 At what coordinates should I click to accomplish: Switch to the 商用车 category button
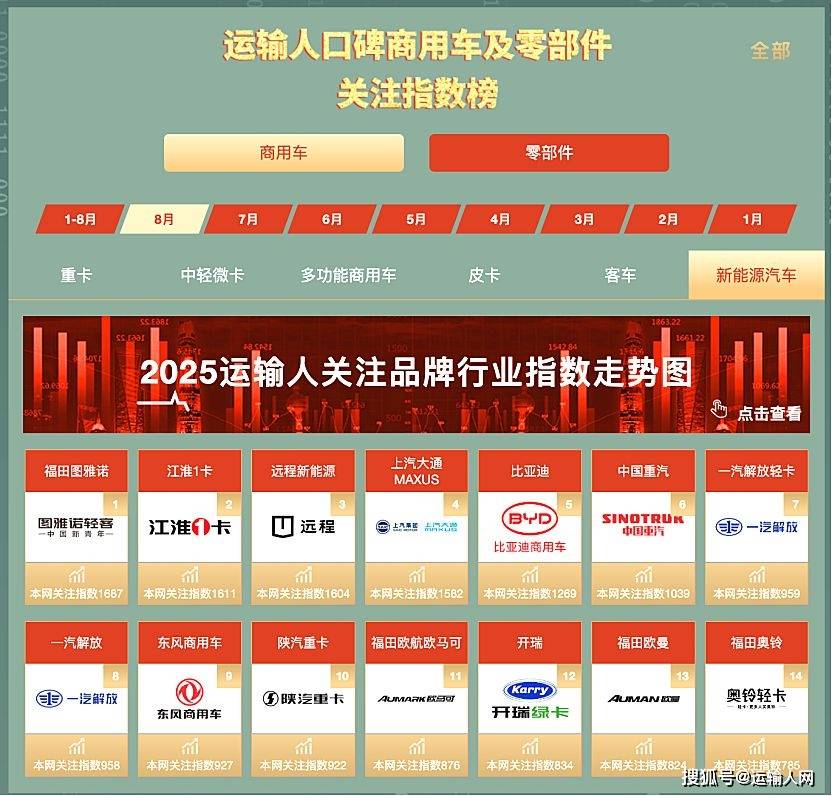coord(284,153)
